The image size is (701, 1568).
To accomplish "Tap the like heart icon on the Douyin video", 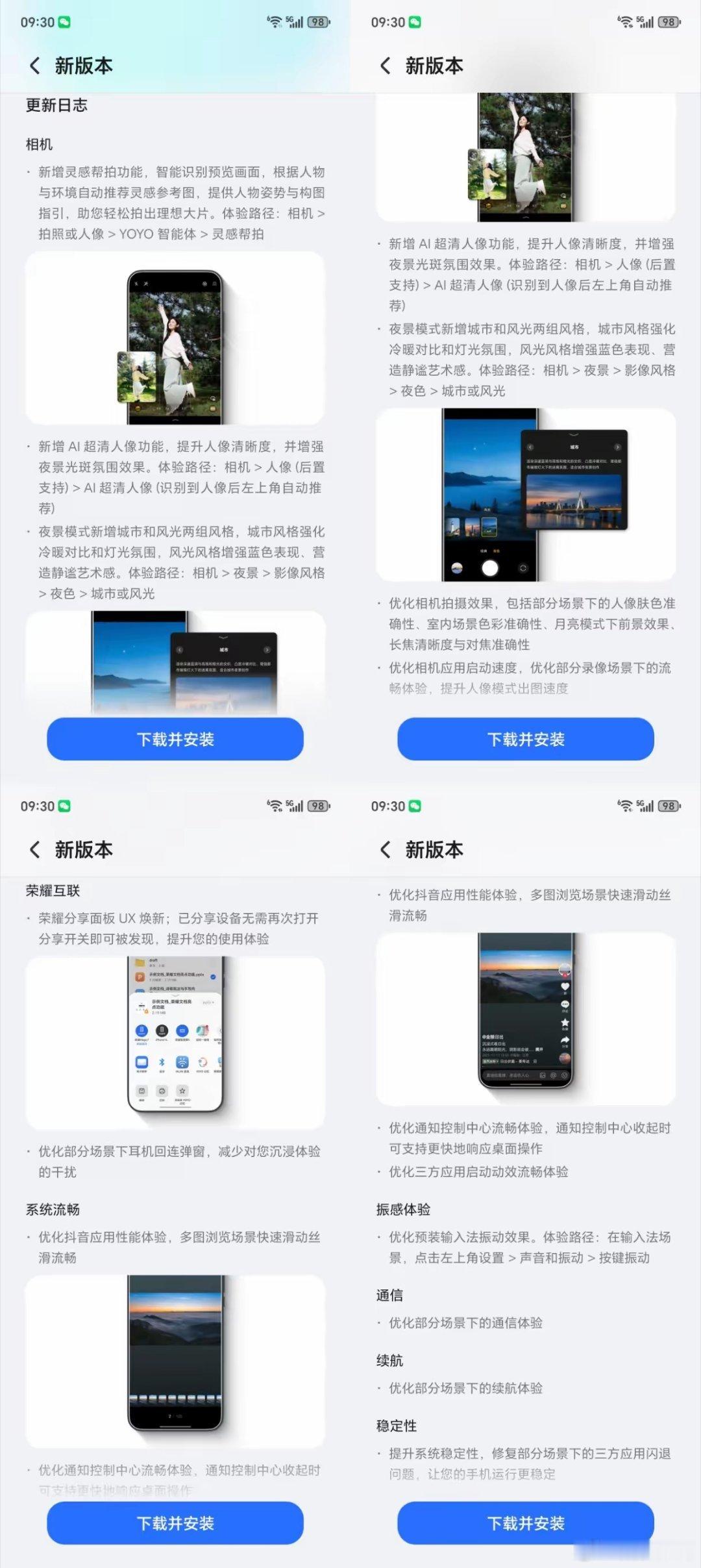I will (565, 987).
